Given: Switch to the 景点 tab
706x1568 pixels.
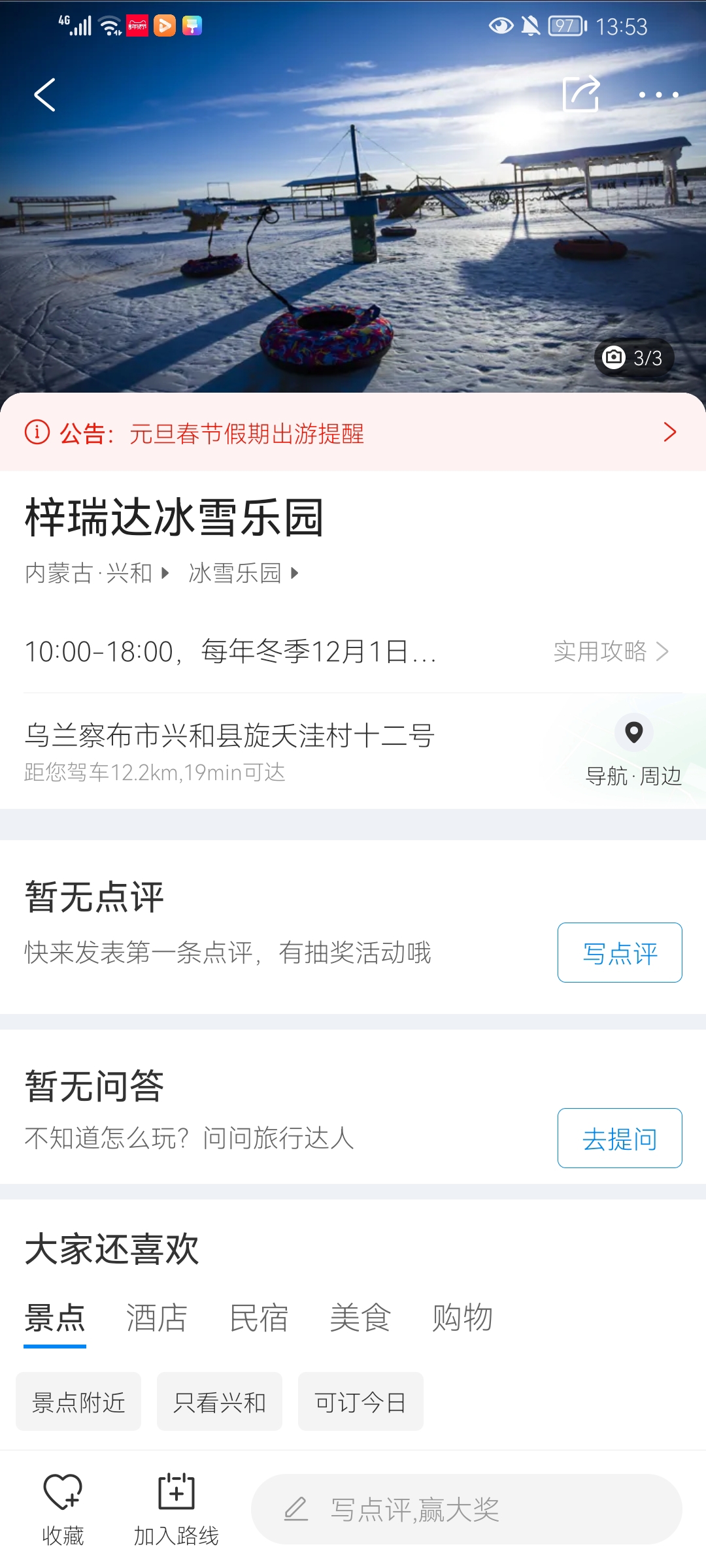Looking at the screenshot, I should (55, 1318).
